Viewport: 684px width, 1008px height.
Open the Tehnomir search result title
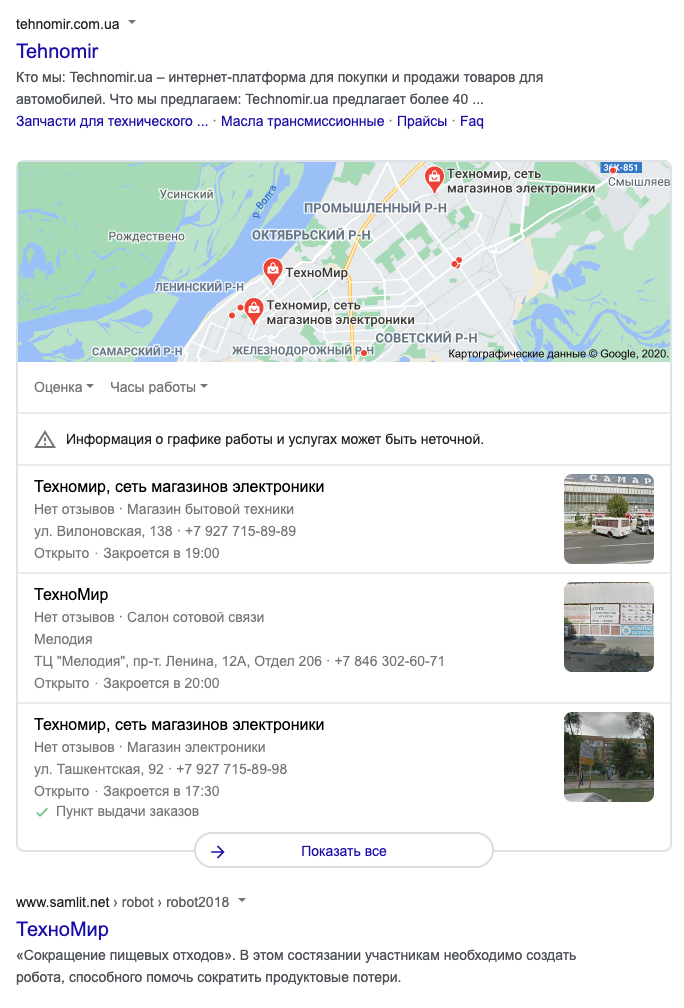click(57, 51)
